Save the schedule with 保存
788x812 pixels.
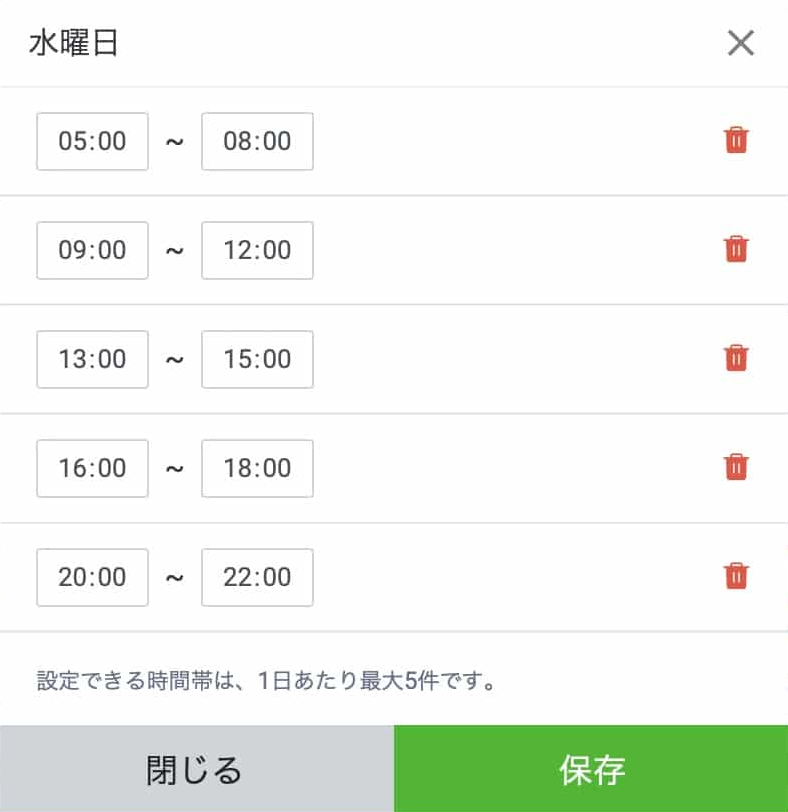pos(591,769)
